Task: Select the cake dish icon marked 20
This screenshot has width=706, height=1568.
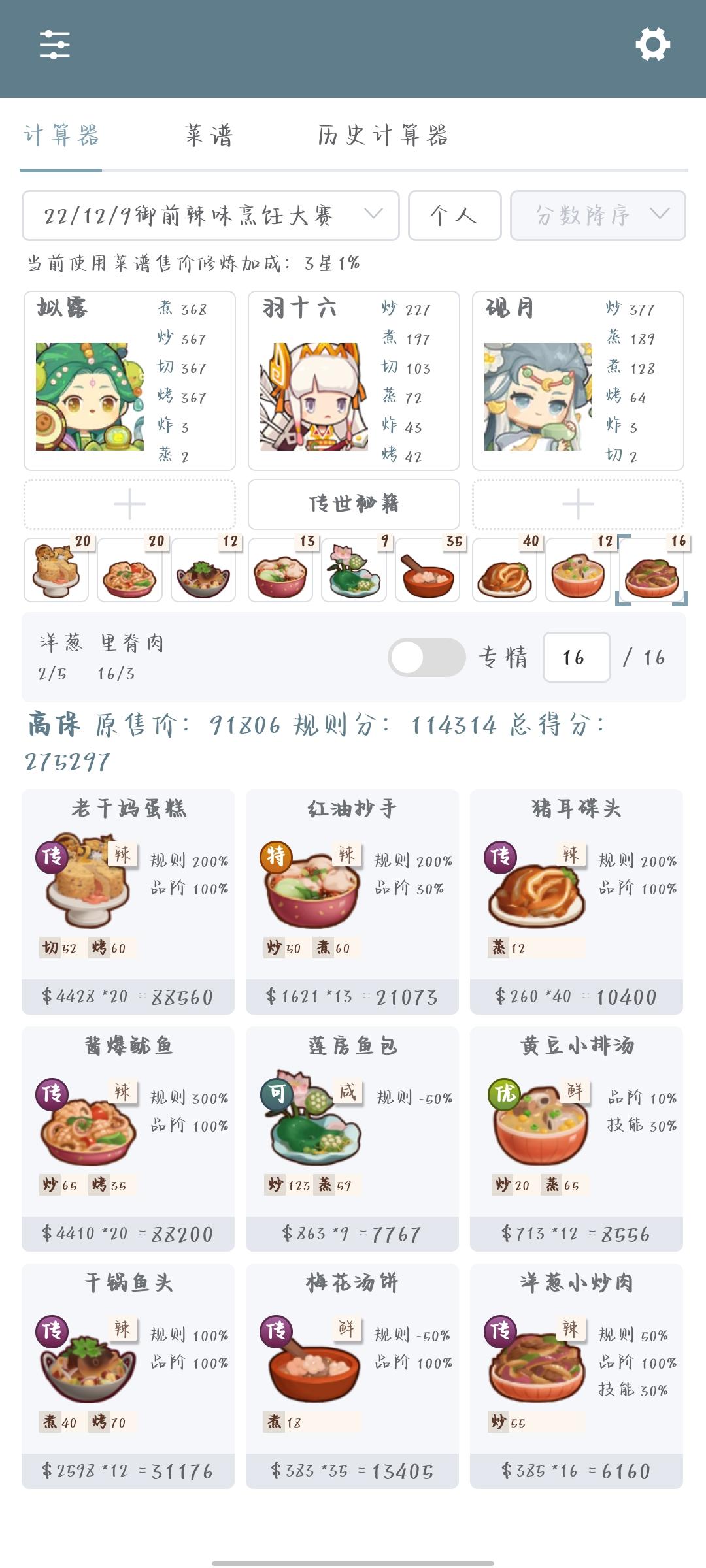Action: point(56,572)
